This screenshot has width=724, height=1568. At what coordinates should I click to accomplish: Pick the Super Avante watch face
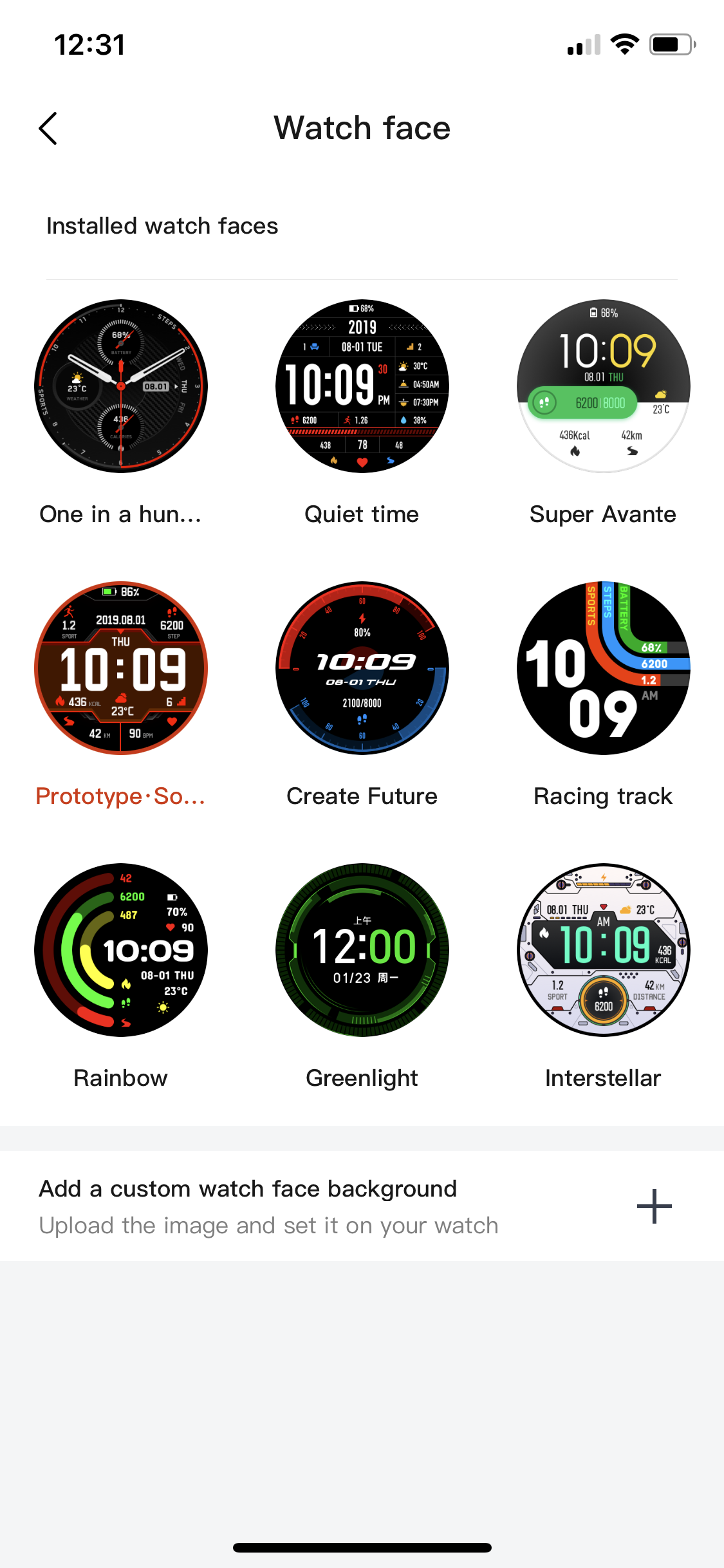point(603,386)
